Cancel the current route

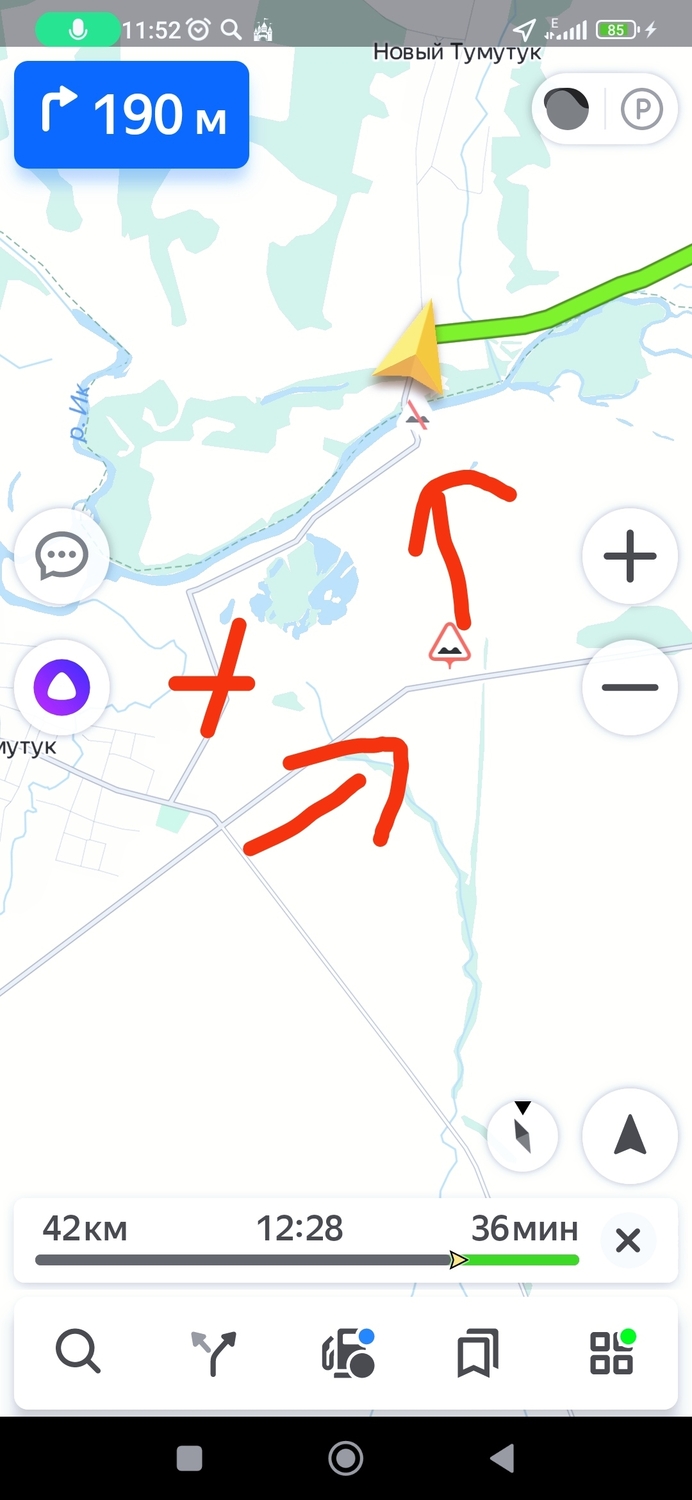tap(628, 1241)
